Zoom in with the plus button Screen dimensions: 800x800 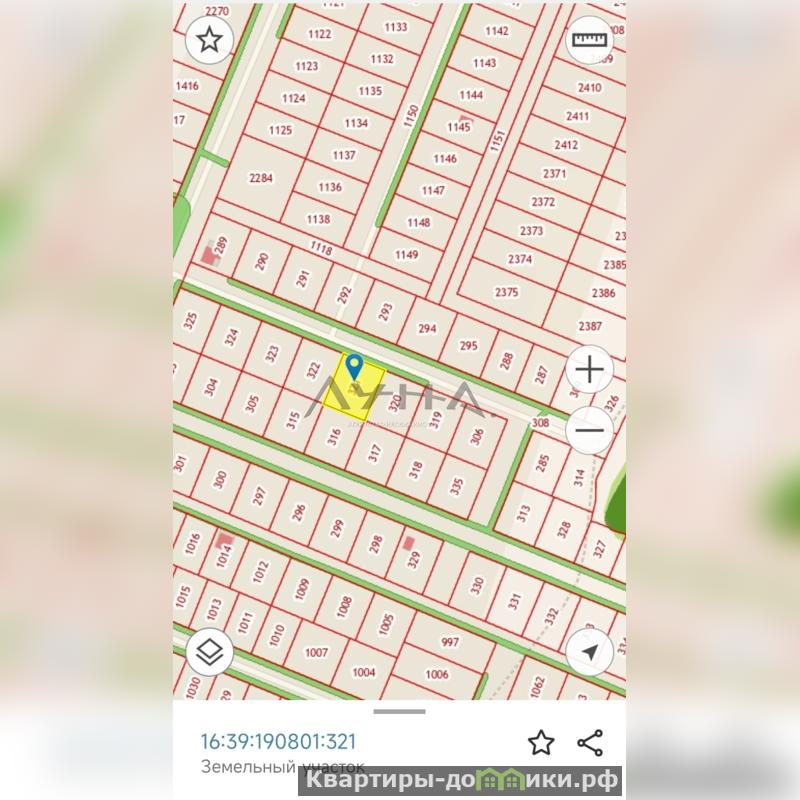[x=590, y=370]
